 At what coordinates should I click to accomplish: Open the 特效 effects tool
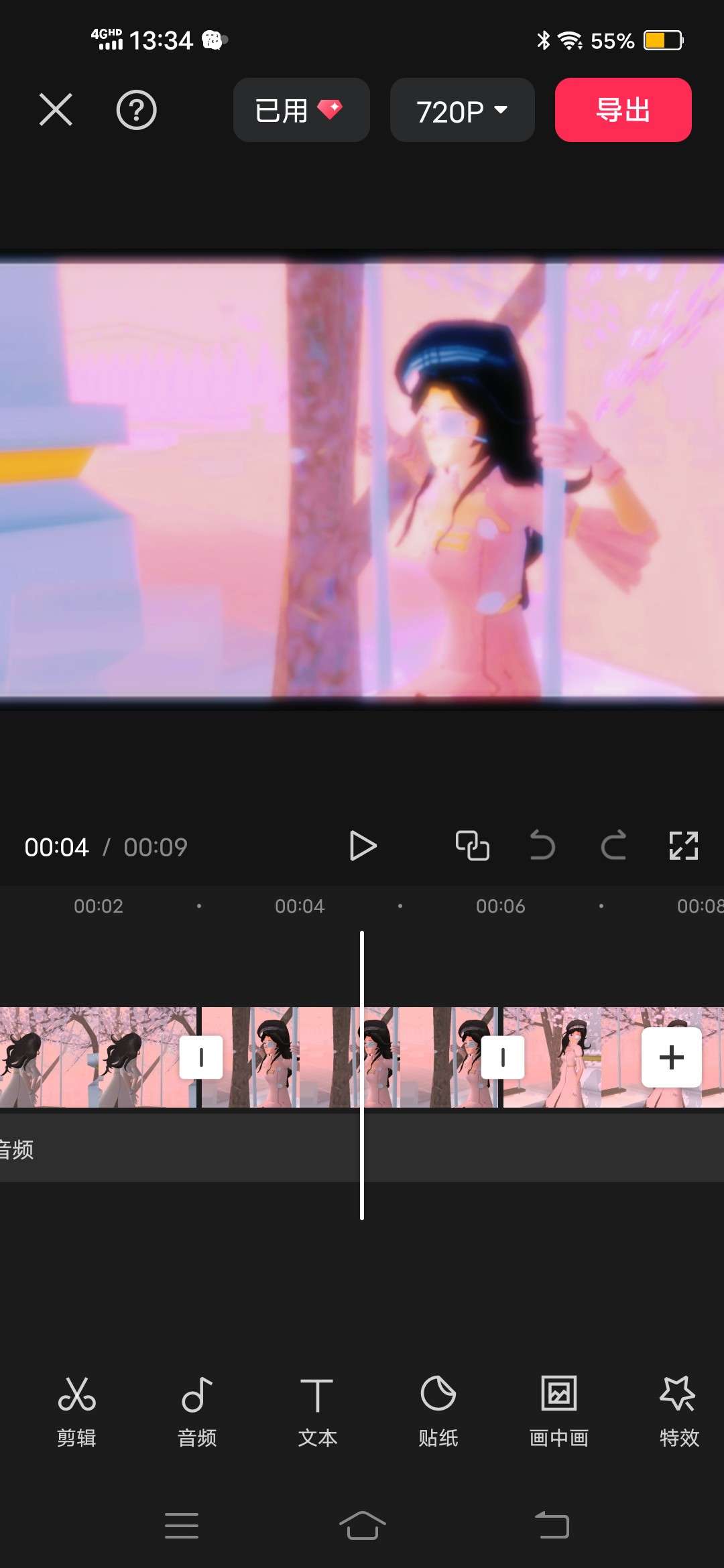click(678, 1411)
